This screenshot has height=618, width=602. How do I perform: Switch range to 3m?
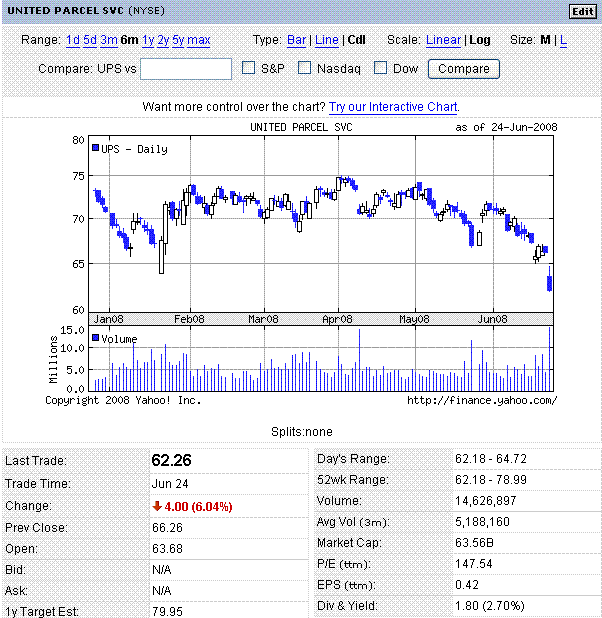[x=108, y=40]
